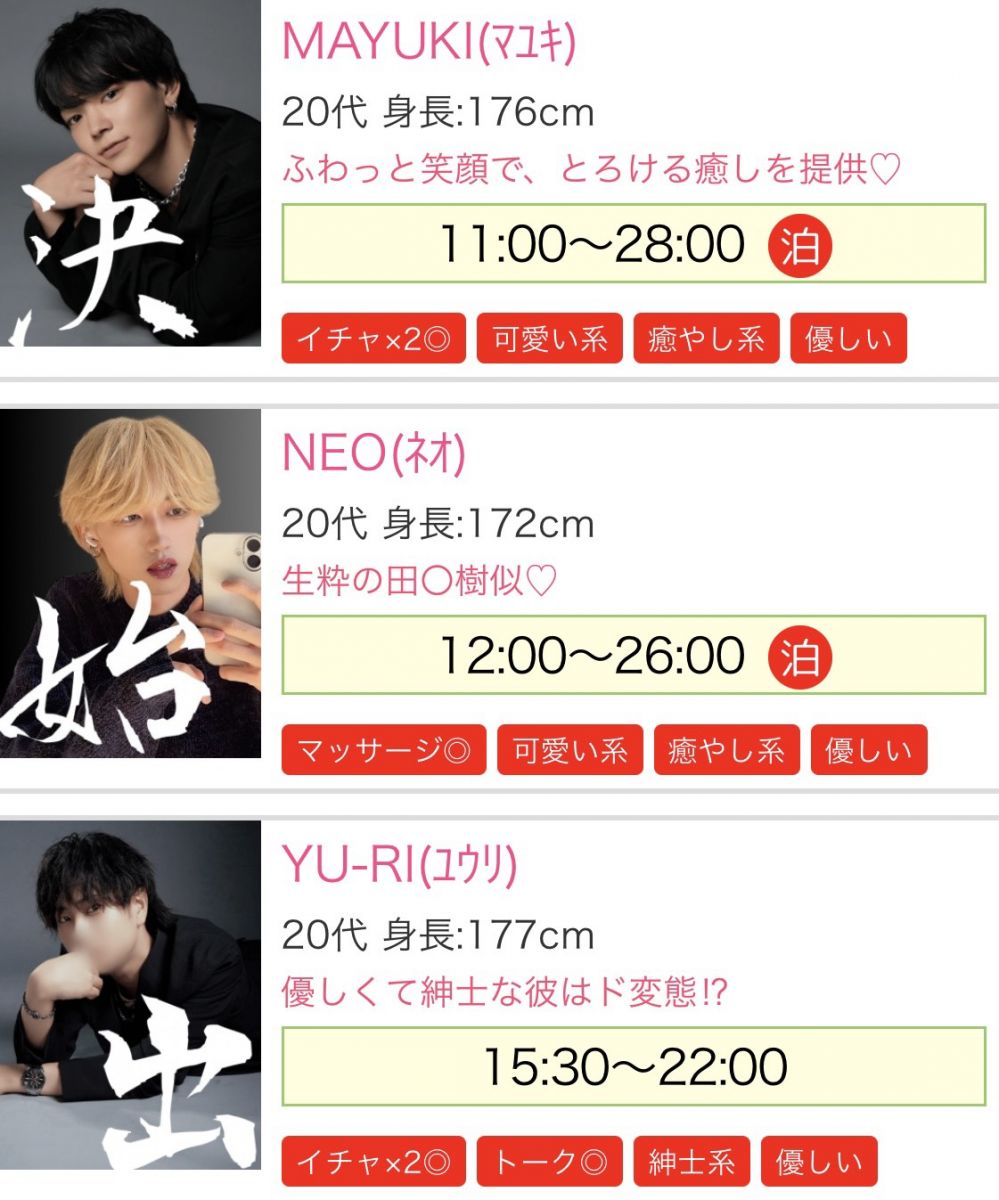Select YU-RI's profile photo
The image size is (999, 1200).
pos(130,995)
